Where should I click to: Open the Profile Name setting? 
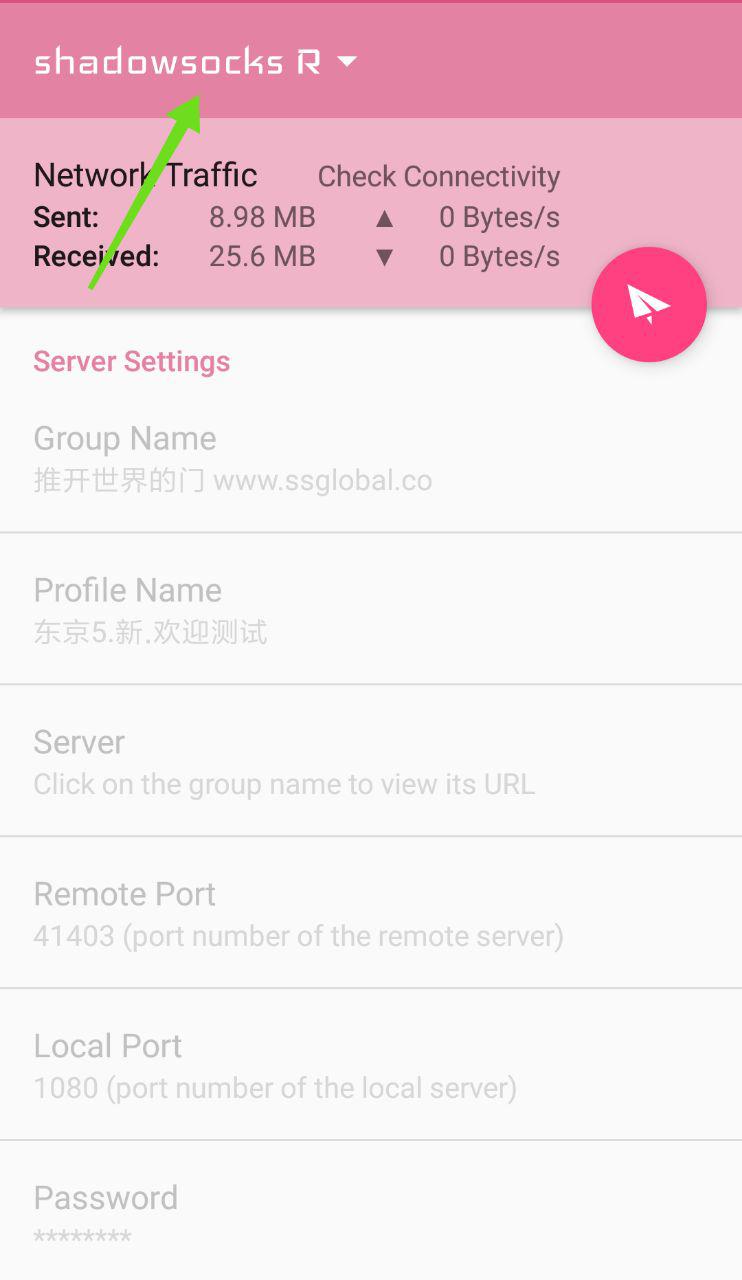click(371, 609)
